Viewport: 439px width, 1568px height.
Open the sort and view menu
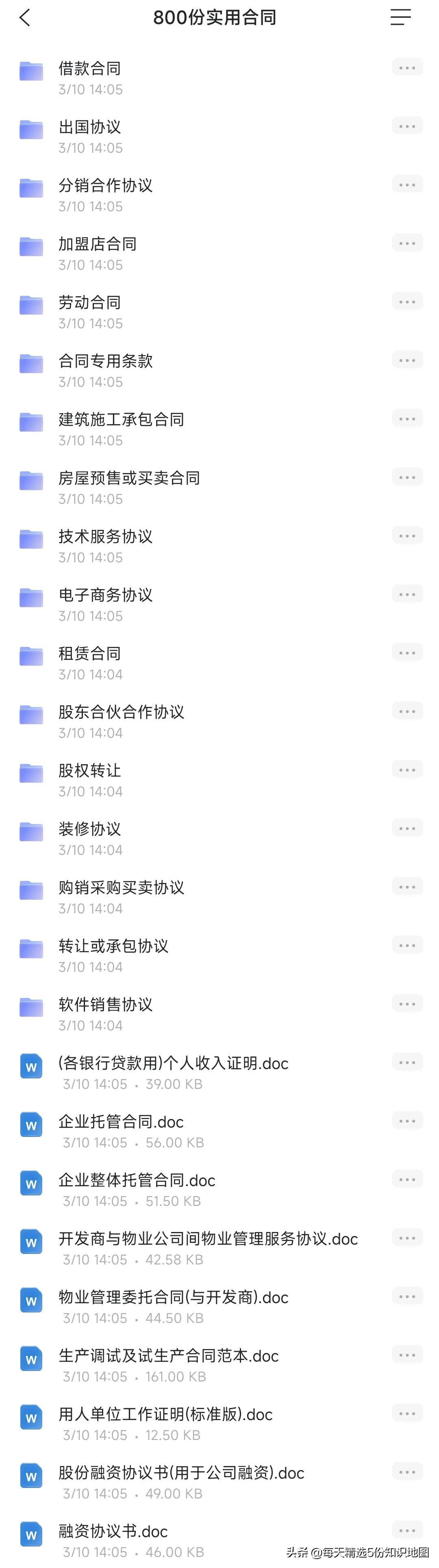[400, 17]
